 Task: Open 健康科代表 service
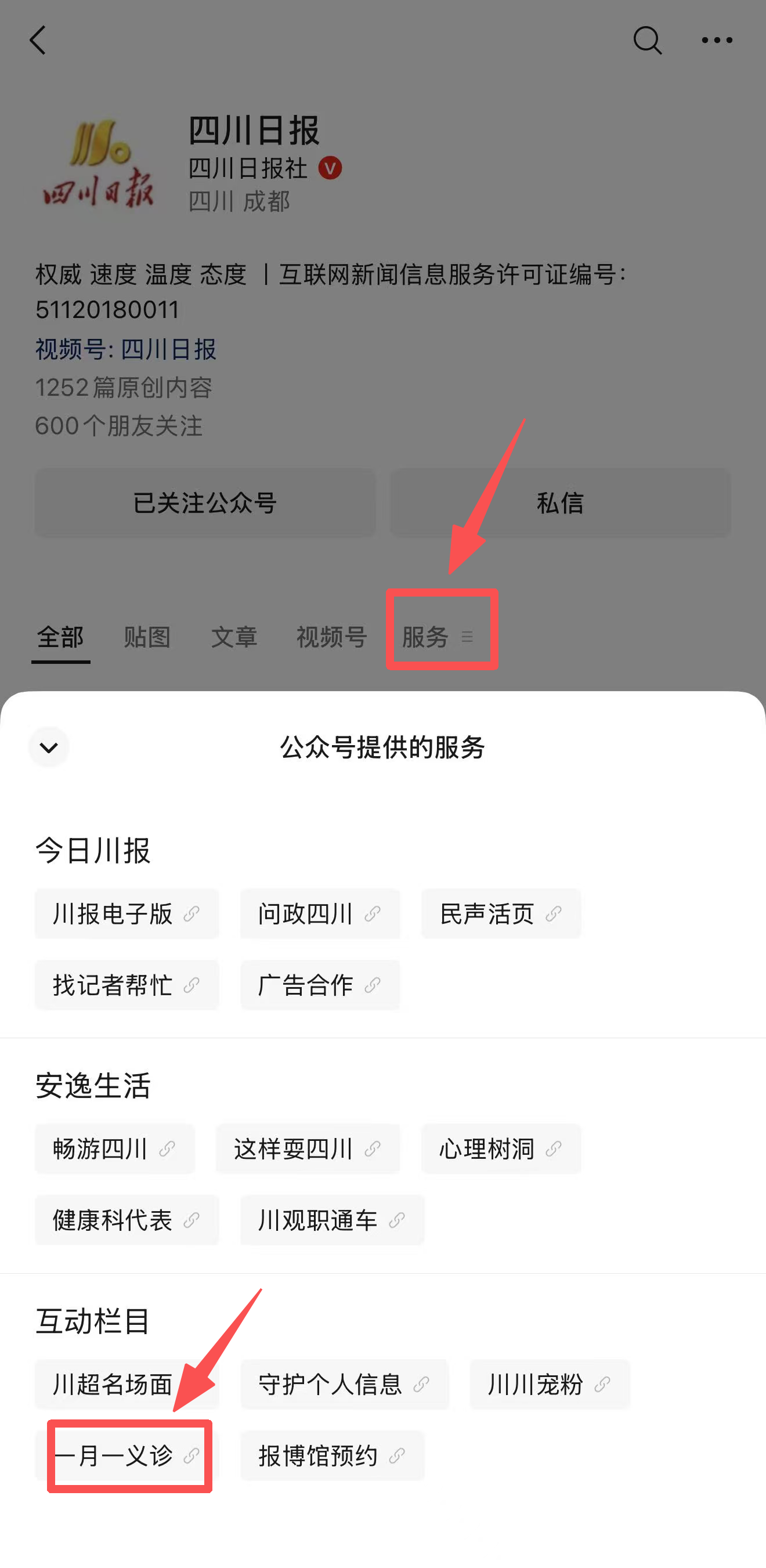pyautogui.click(x=126, y=1220)
